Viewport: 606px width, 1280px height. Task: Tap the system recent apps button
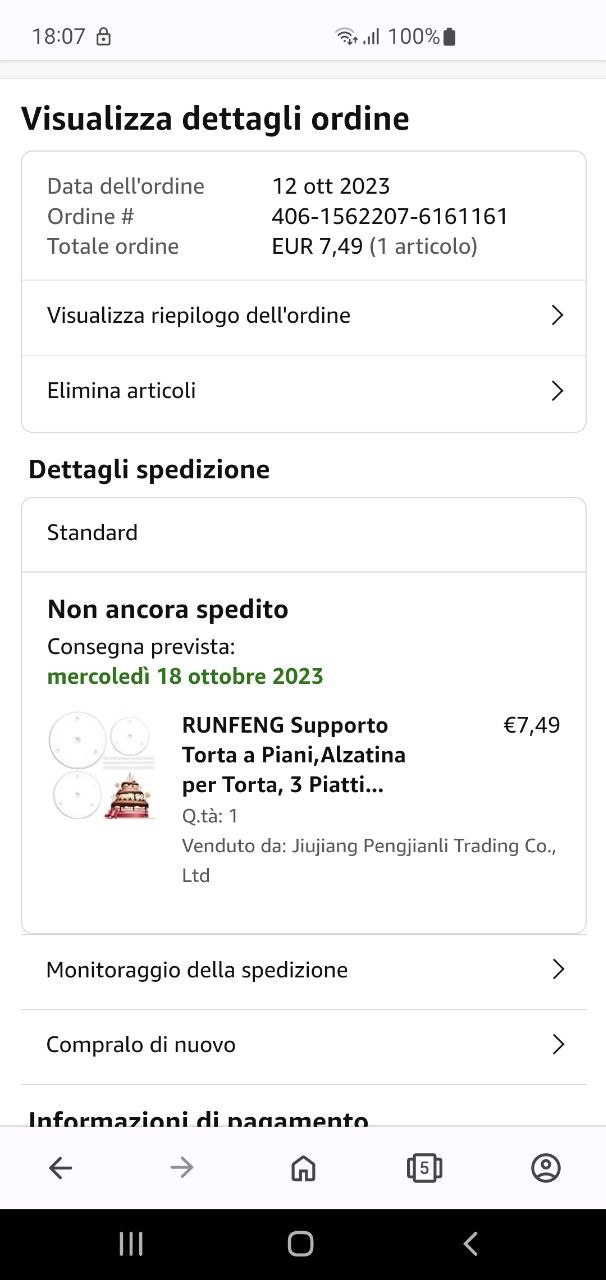pos(131,1244)
